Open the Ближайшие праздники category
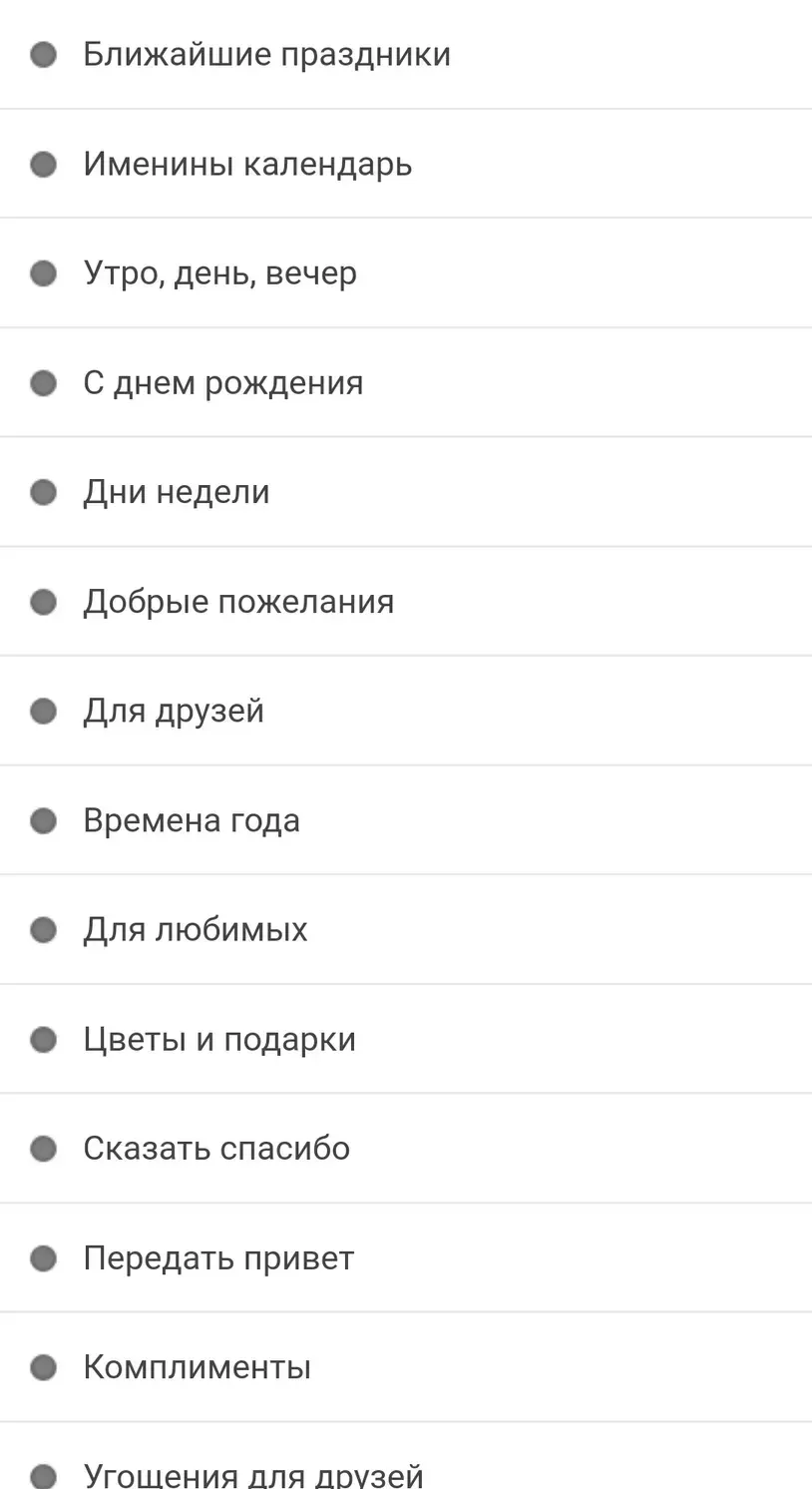The width and height of the screenshot is (812, 1489). click(265, 54)
